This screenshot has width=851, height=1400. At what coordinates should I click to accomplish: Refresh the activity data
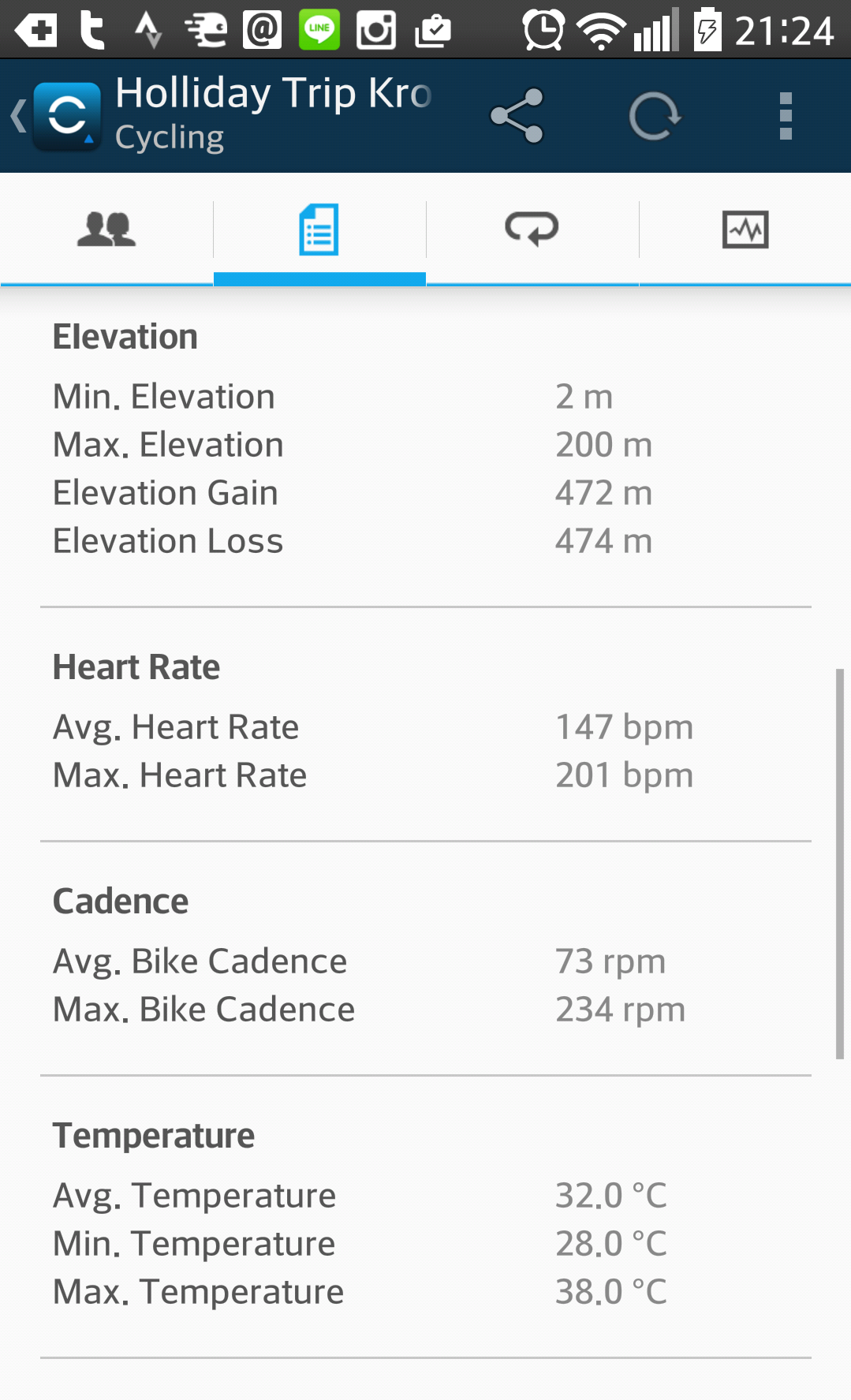(654, 116)
